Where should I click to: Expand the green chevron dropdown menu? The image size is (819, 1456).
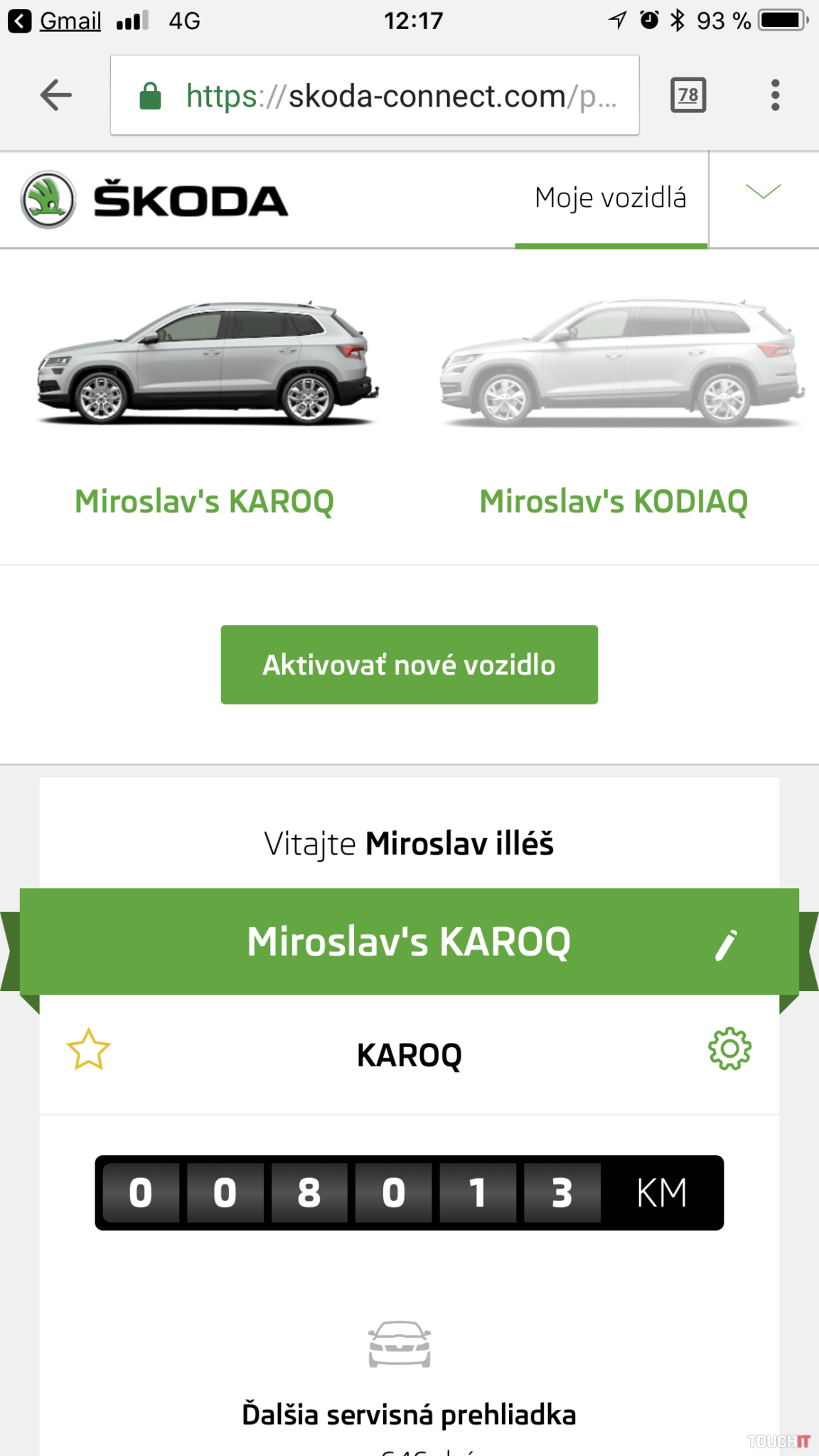coord(764,192)
